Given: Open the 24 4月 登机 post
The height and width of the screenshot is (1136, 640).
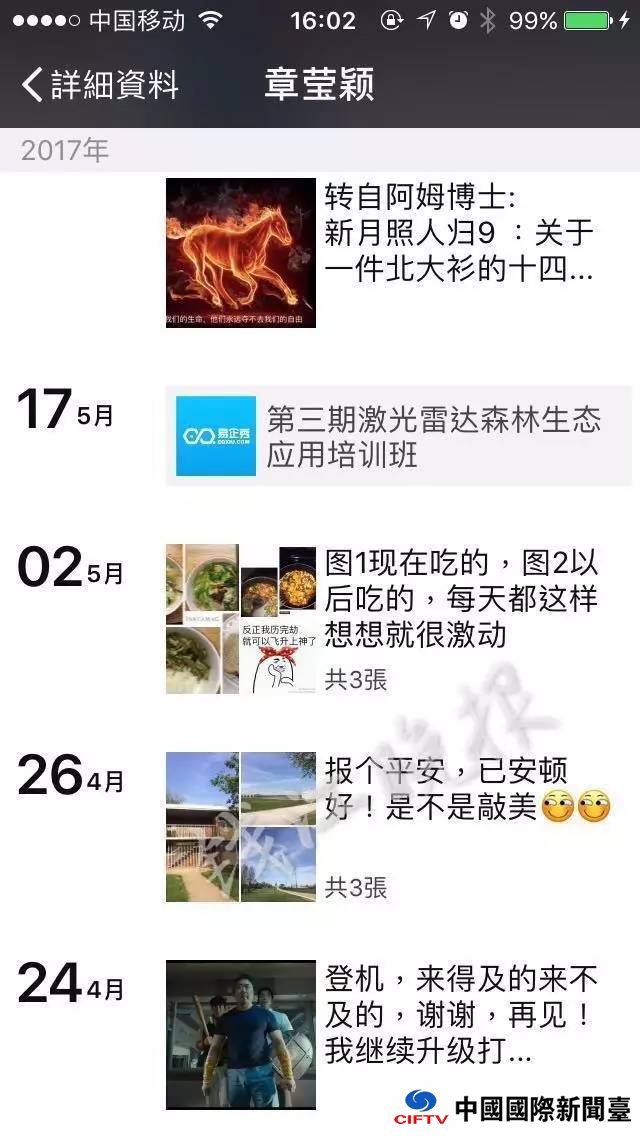Looking at the screenshot, I should 399,1035.
